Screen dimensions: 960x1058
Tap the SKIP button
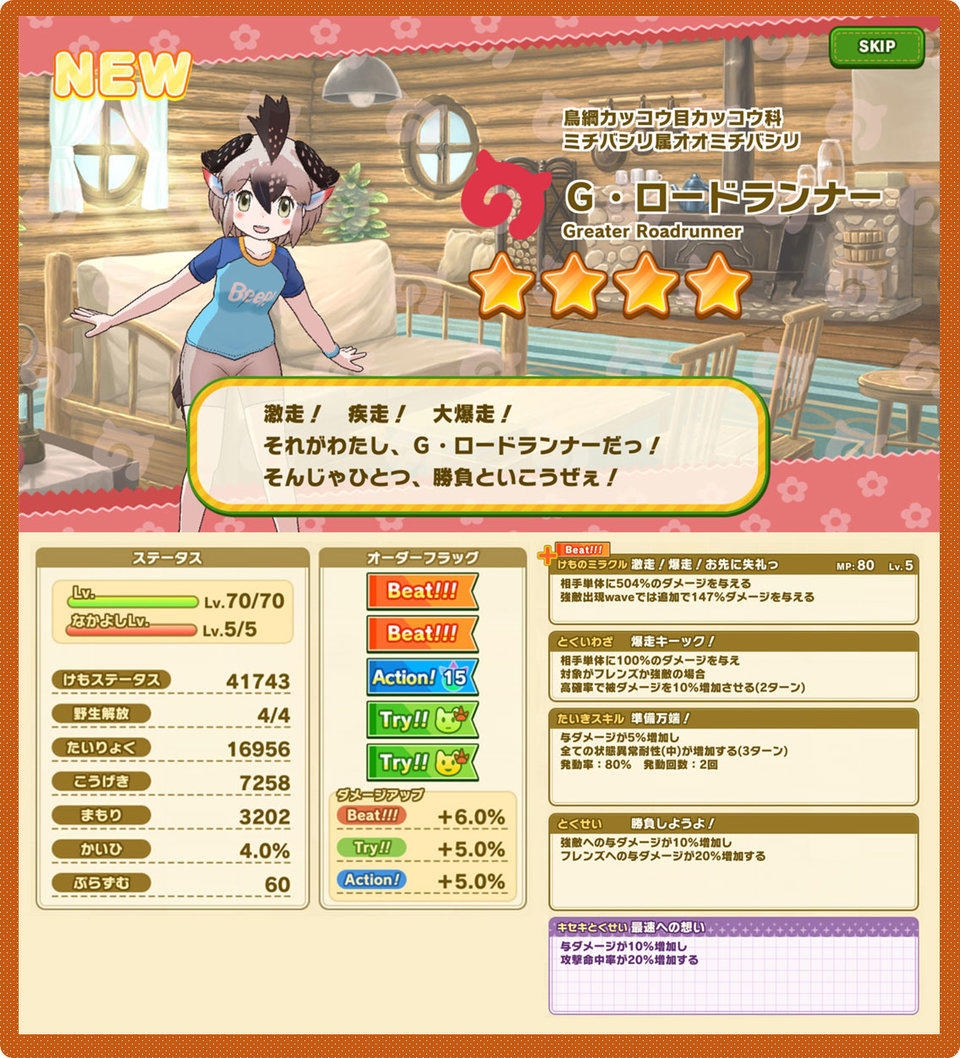coord(876,47)
